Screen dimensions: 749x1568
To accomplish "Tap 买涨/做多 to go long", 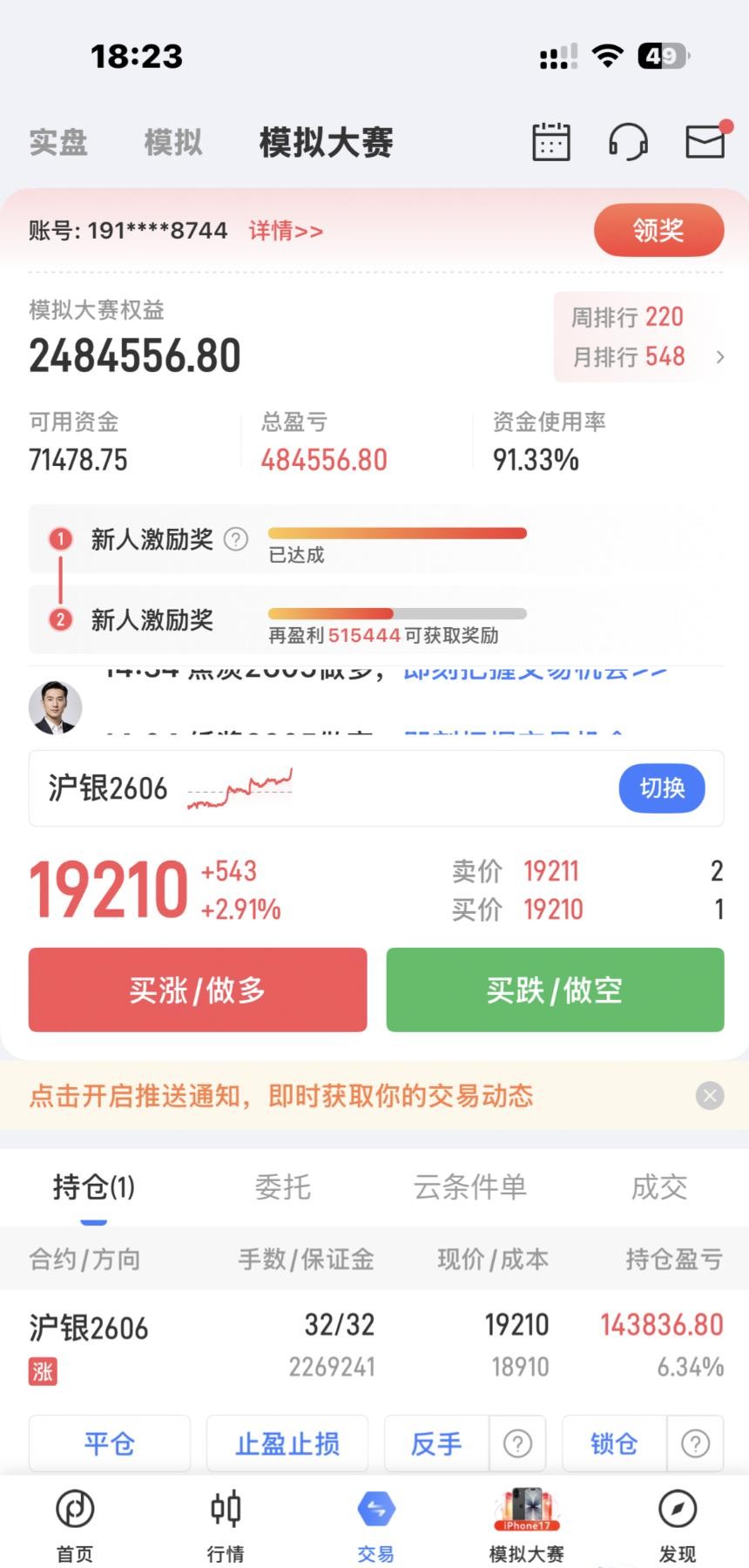I will 198,990.
